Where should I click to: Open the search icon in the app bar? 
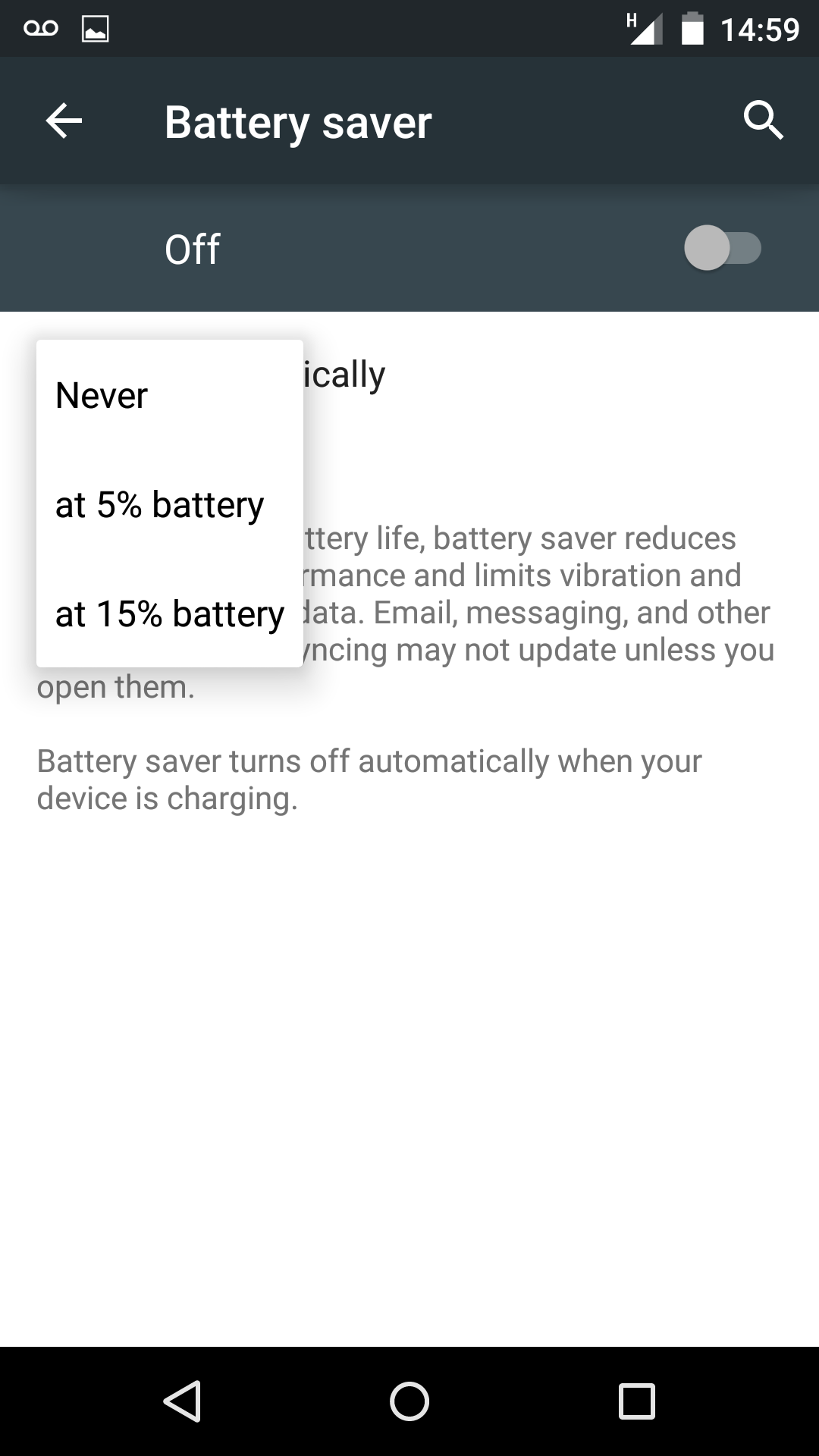pyautogui.click(x=763, y=121)
